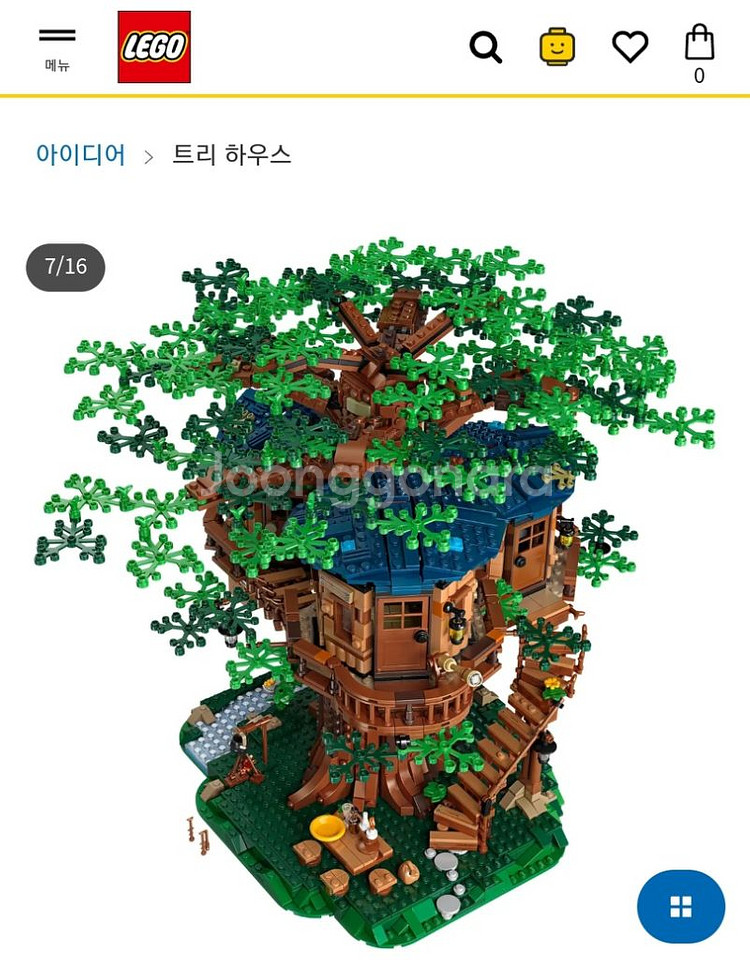Open the wishlist heart icon

(x=630, y=47)
